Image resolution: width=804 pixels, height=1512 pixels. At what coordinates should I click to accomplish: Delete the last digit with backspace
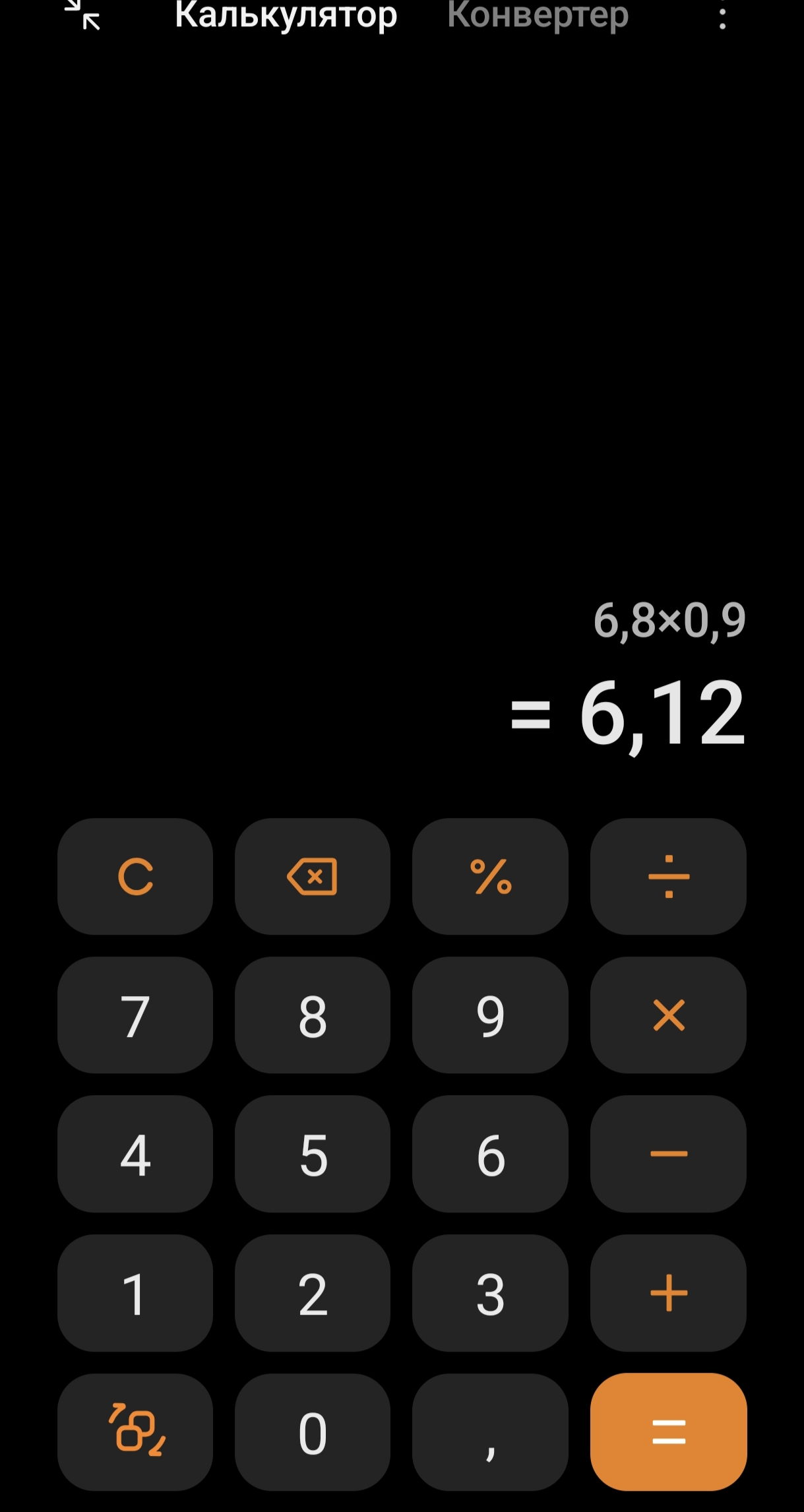[313, 876]
